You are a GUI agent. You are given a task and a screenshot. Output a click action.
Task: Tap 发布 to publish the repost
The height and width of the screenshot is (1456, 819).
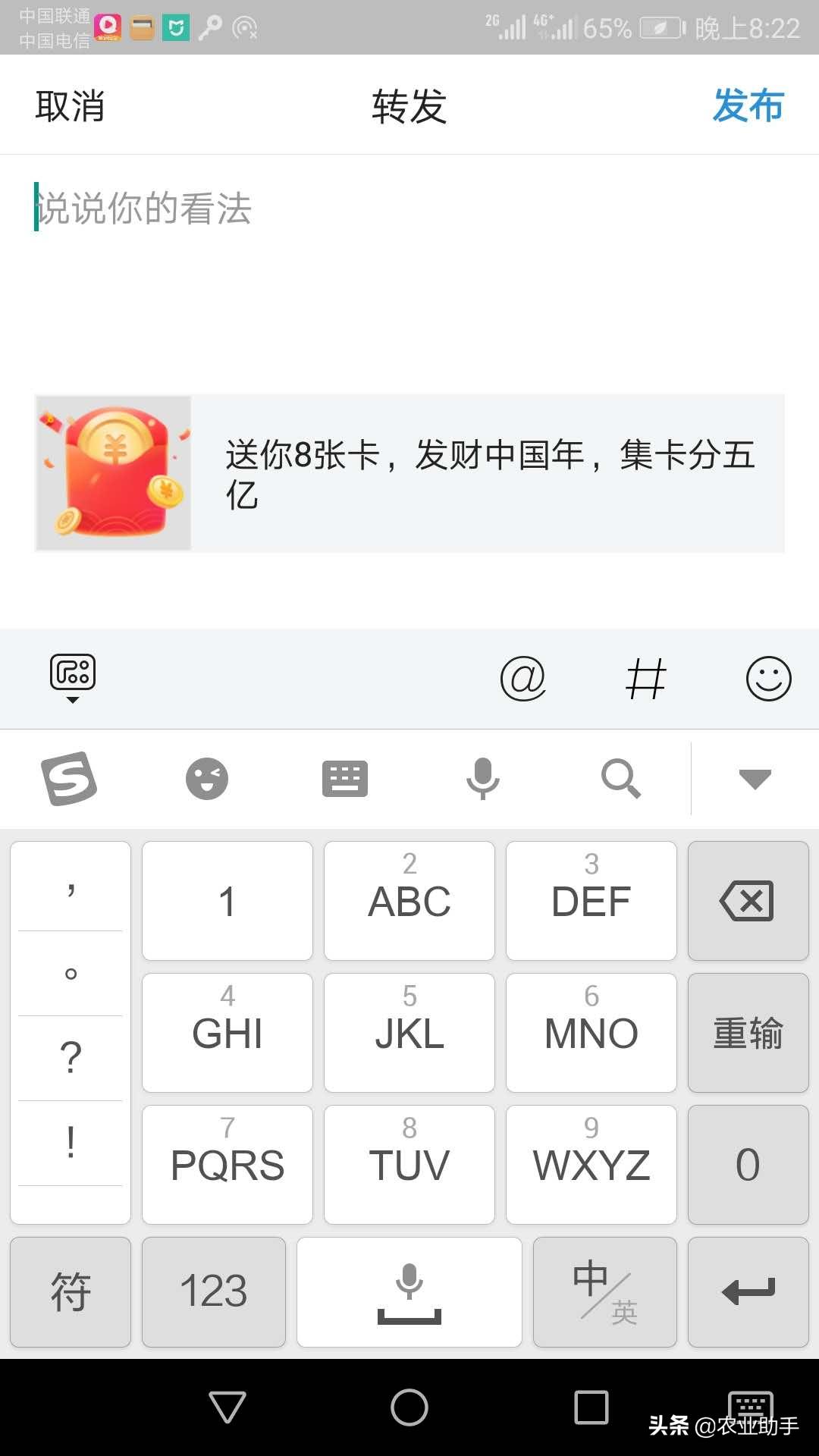tap(748, 106)
